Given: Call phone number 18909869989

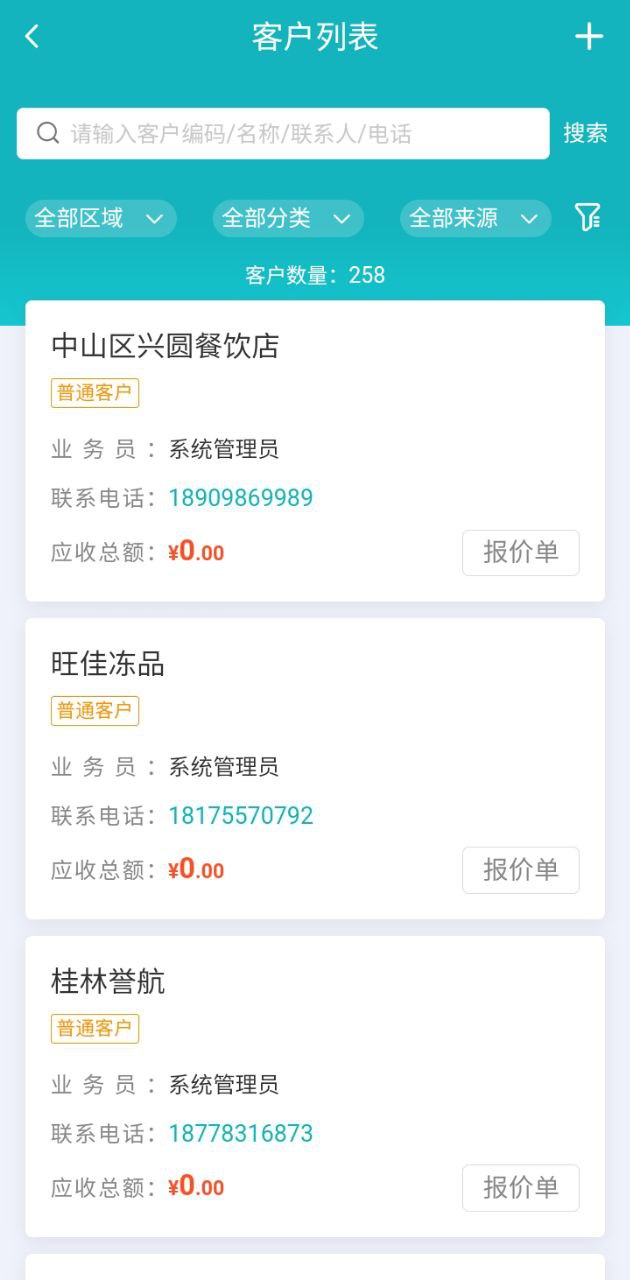Looking at the screenshot, I should 240,498.
